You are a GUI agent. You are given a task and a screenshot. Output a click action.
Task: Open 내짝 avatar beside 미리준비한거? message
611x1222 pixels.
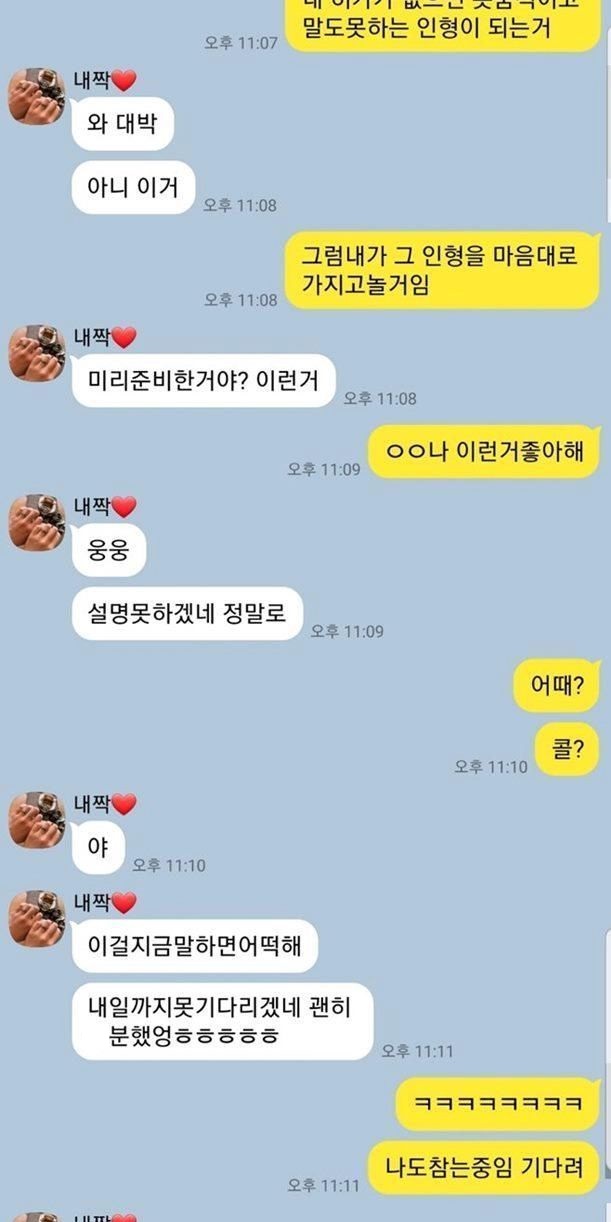click(x=37, y=352)
